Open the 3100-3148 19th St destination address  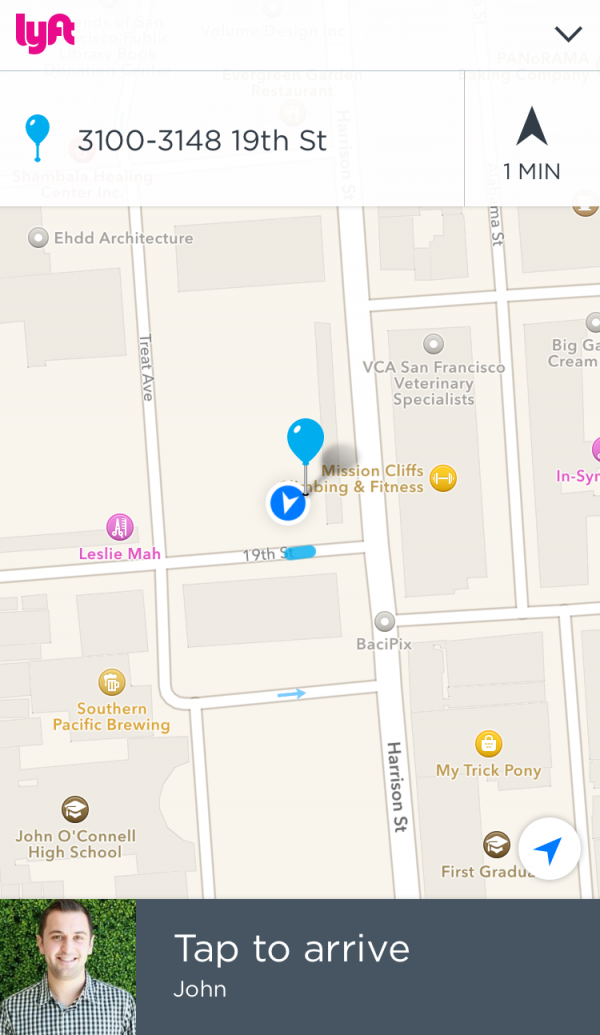[x=202, y=140]
